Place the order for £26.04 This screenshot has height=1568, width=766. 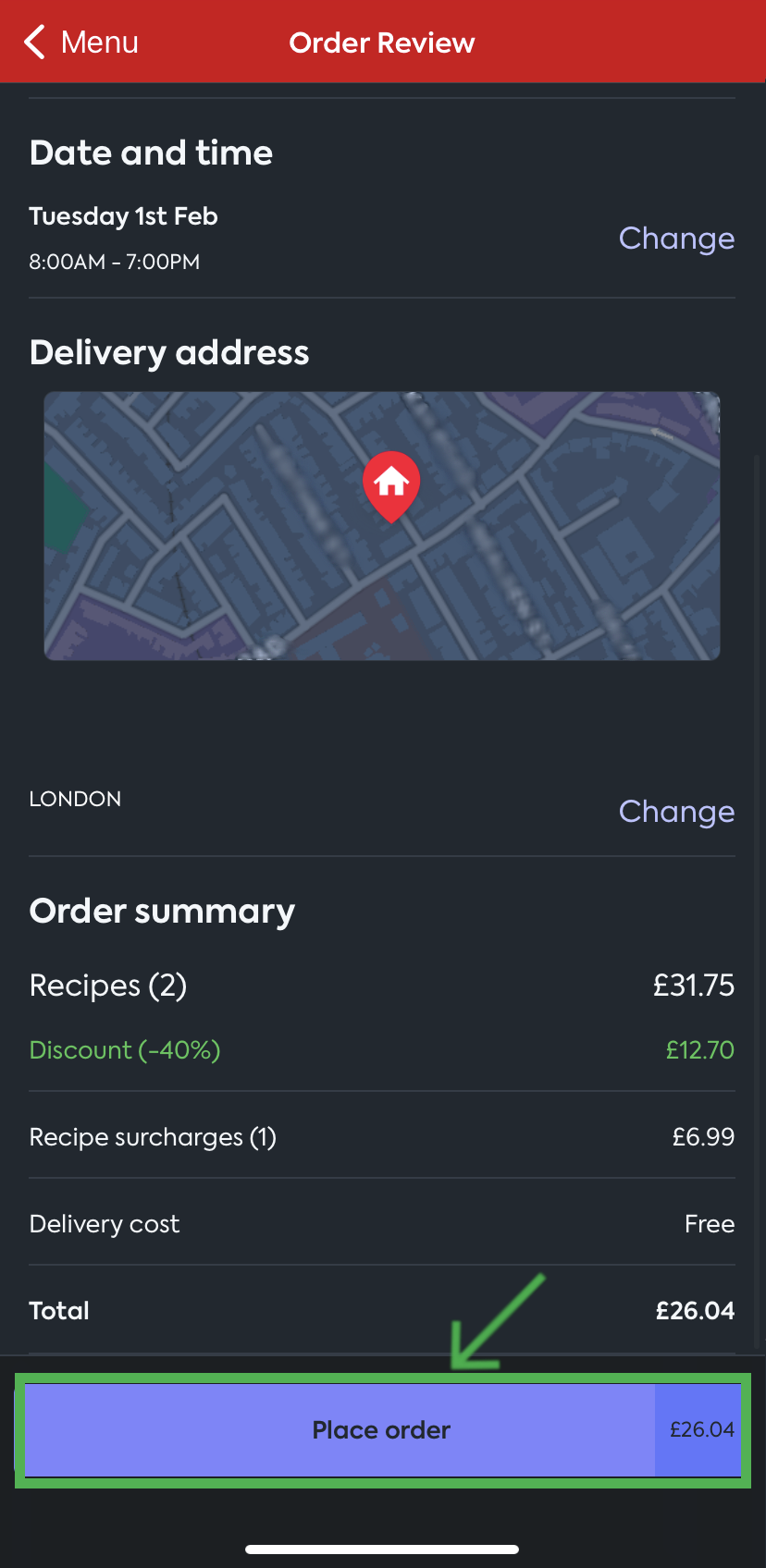click(382, 1429)
